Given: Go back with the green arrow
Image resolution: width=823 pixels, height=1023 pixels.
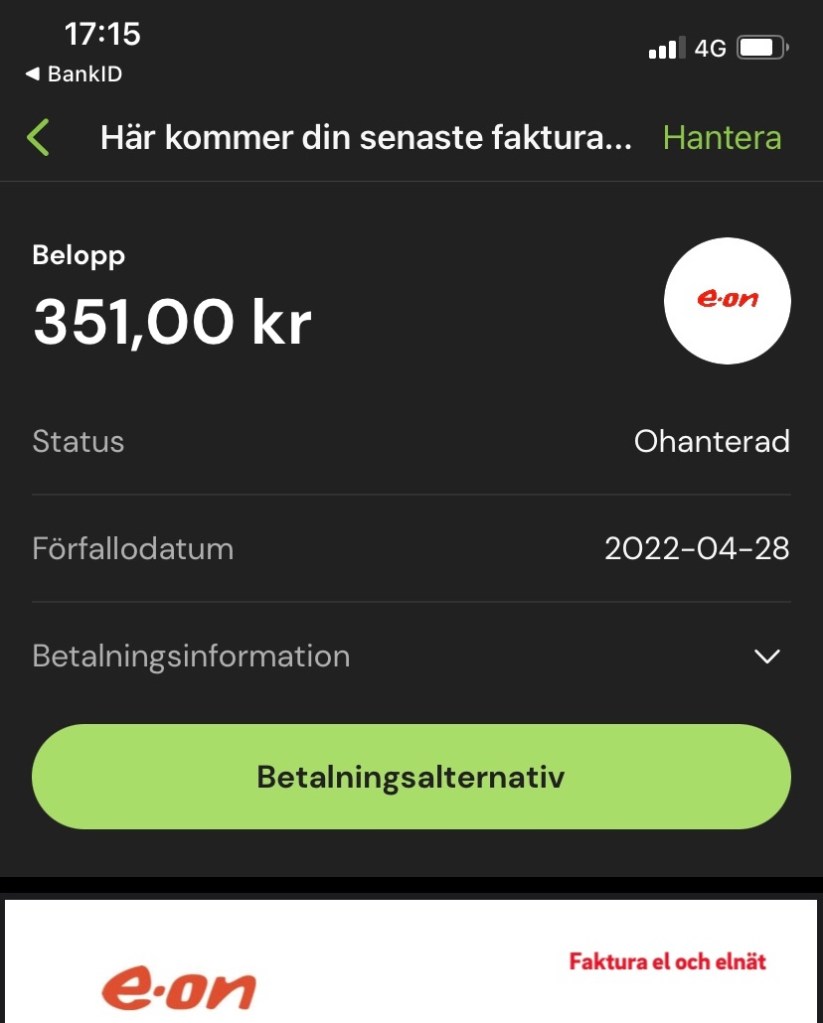Looking at the screenshot, I should point(39,138).
